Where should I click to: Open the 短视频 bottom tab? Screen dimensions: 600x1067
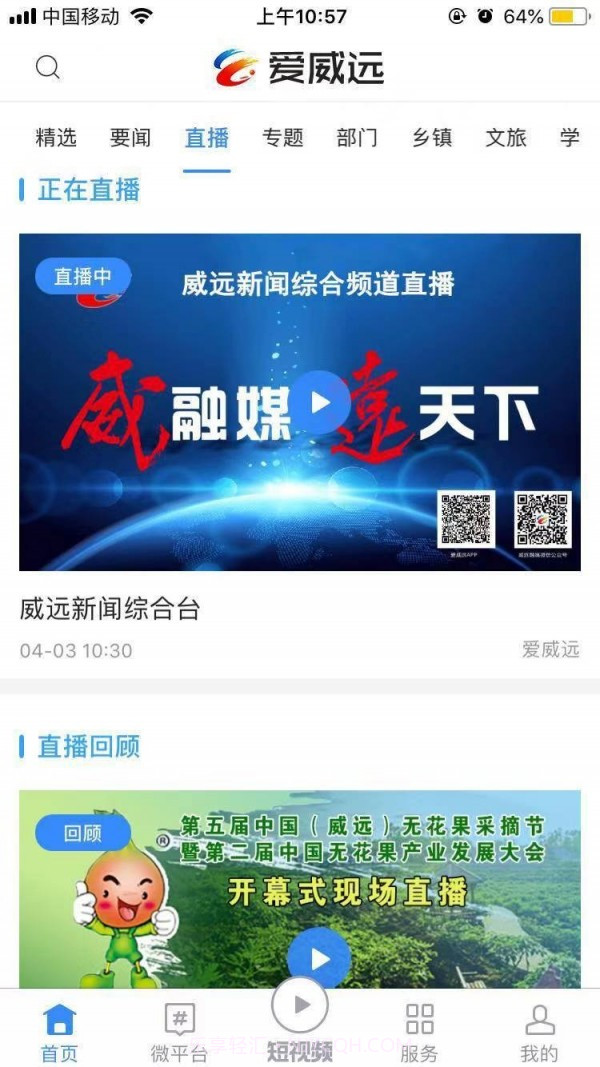pos(299,1020)
